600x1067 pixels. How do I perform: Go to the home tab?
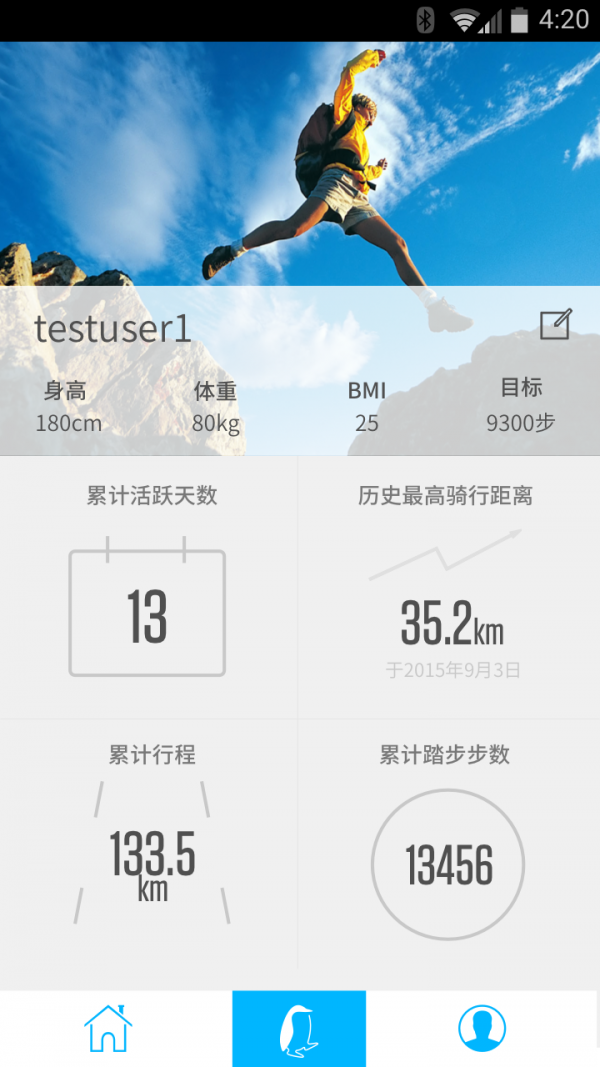pyautogui.click(x=108, y=1028)
